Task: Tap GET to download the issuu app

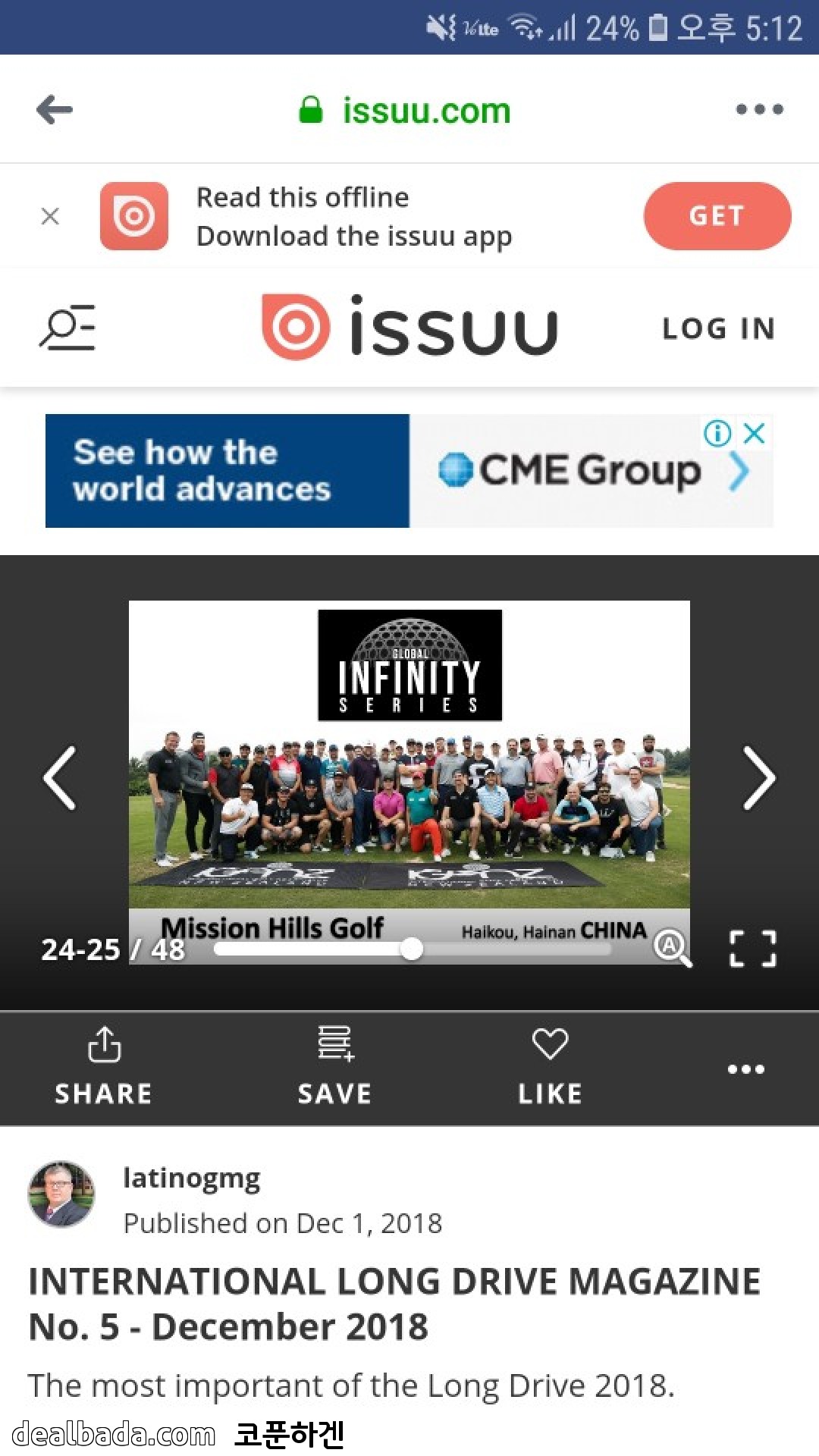Action: [717, 216]
